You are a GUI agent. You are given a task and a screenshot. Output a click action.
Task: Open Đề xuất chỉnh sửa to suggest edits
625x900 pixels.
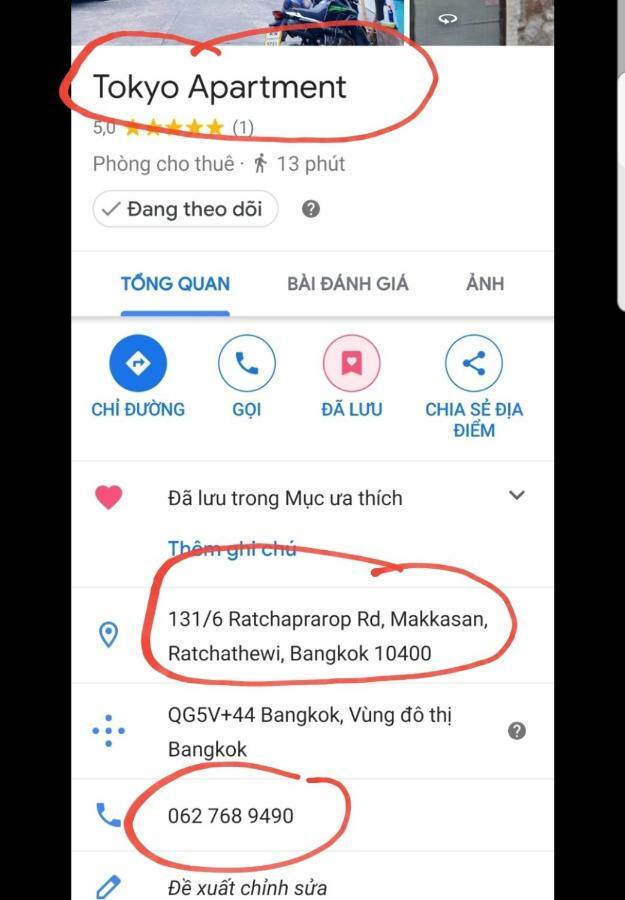pyautogui.click(x=247, y=887)
